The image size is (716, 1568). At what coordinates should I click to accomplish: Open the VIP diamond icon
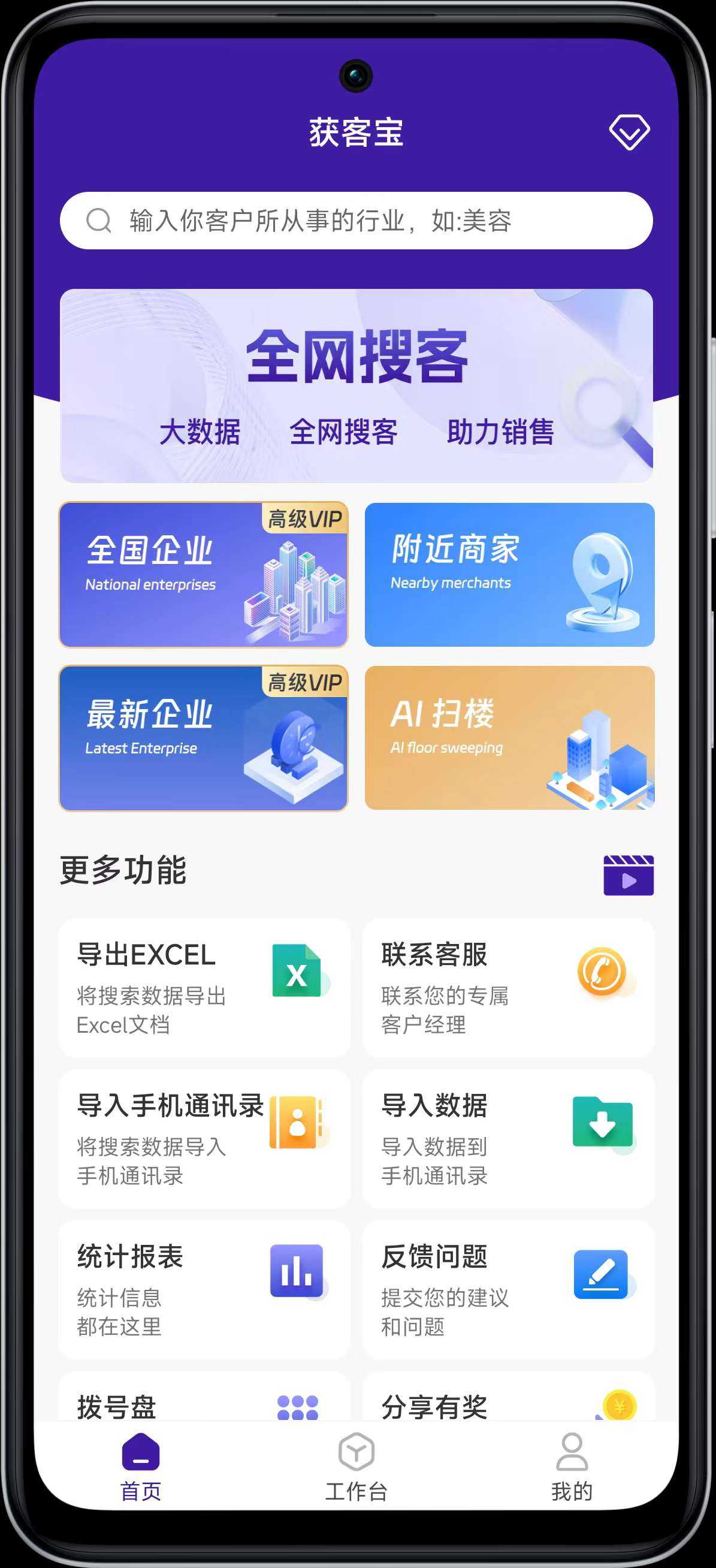coord(629,131)
